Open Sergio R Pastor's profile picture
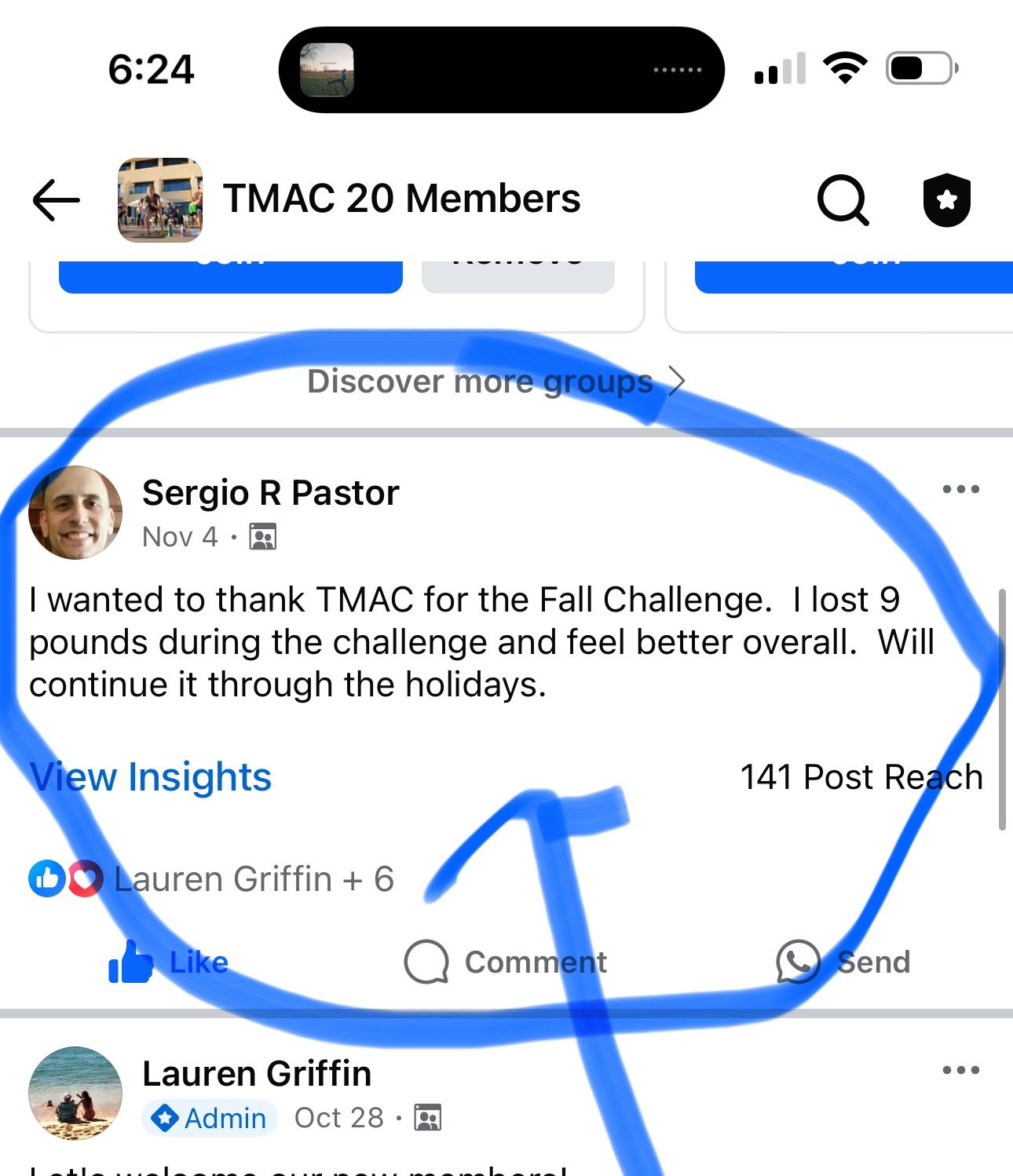The width and height of the screenshot is (1013, 1176). [75, 513]
